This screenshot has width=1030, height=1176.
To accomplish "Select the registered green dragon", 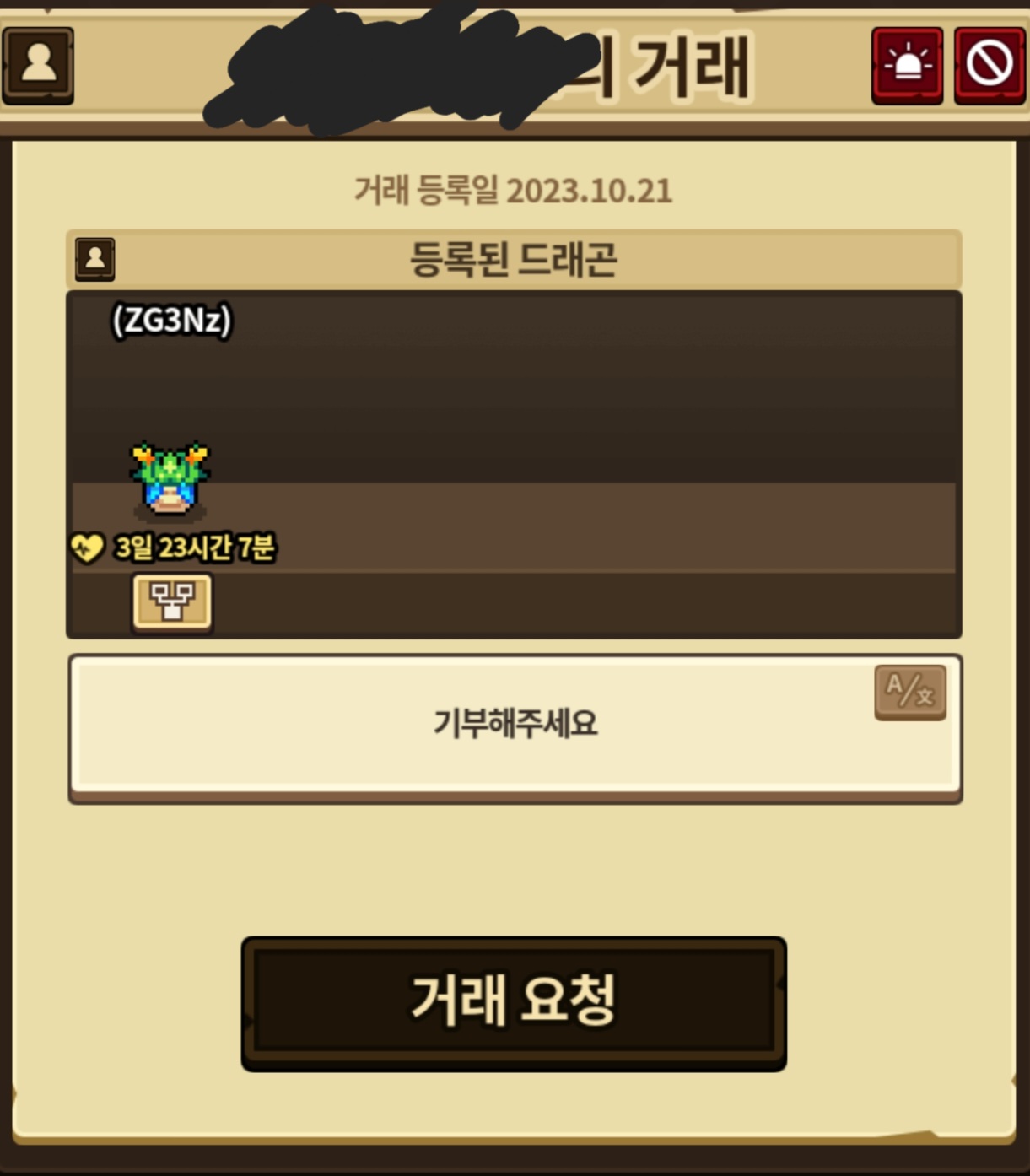I will pos(170,478).
